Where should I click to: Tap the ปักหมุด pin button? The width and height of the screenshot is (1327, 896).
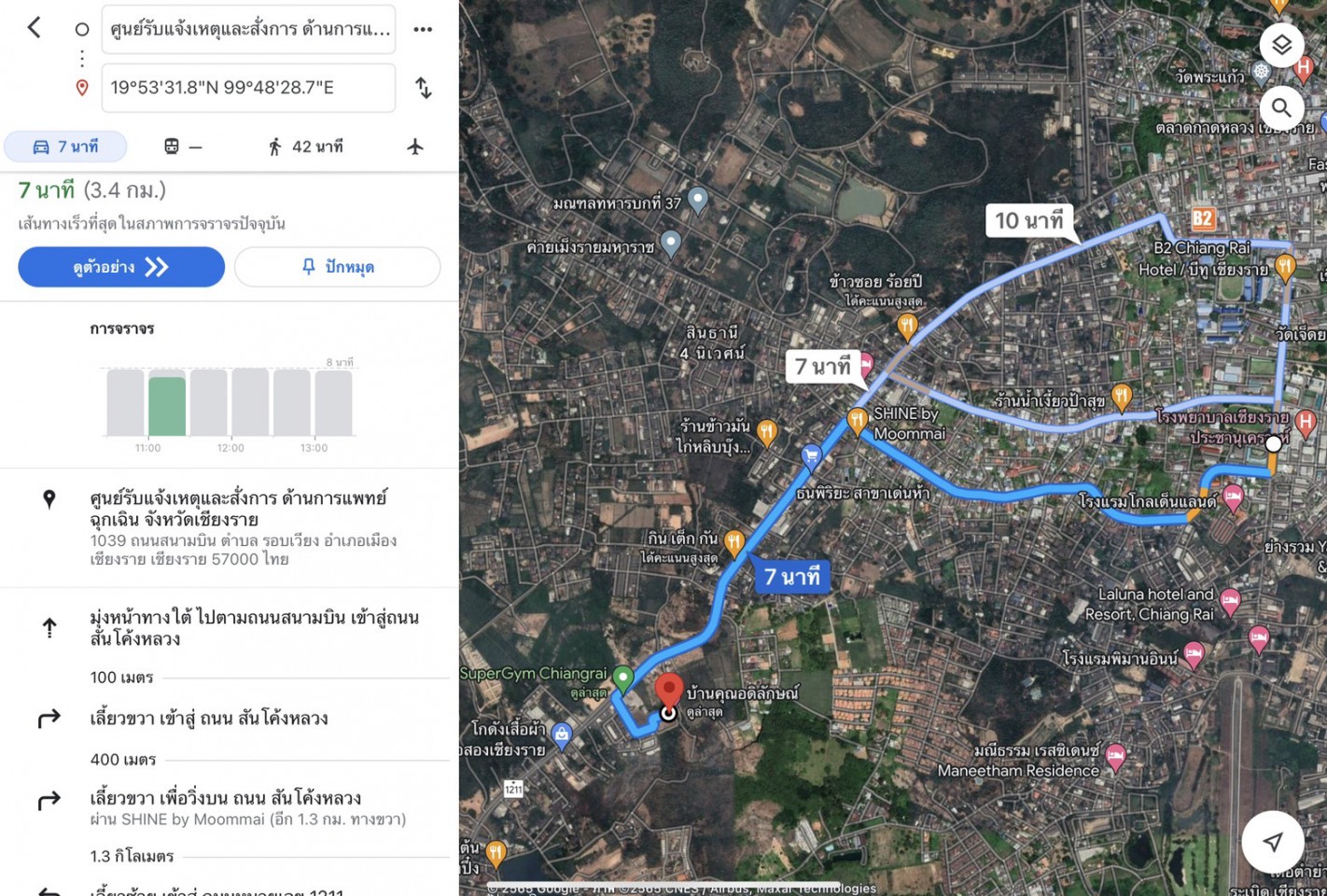[x=337, y=267]
